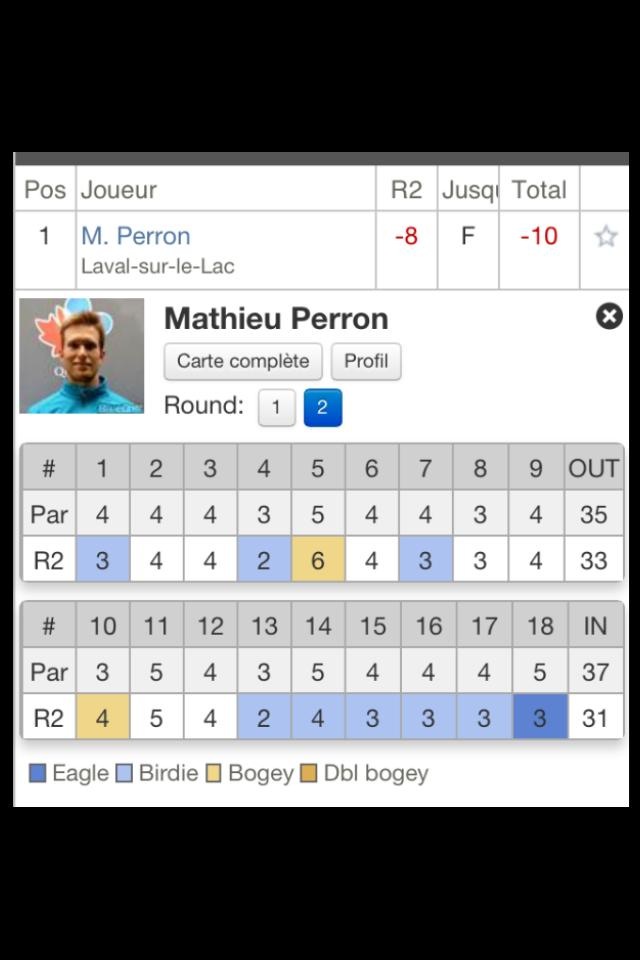The height and width of the screenshot is (960, 640).
Task: Favorite M. Perron with the star
Action: pyautogui.click(x=606, y=237)
